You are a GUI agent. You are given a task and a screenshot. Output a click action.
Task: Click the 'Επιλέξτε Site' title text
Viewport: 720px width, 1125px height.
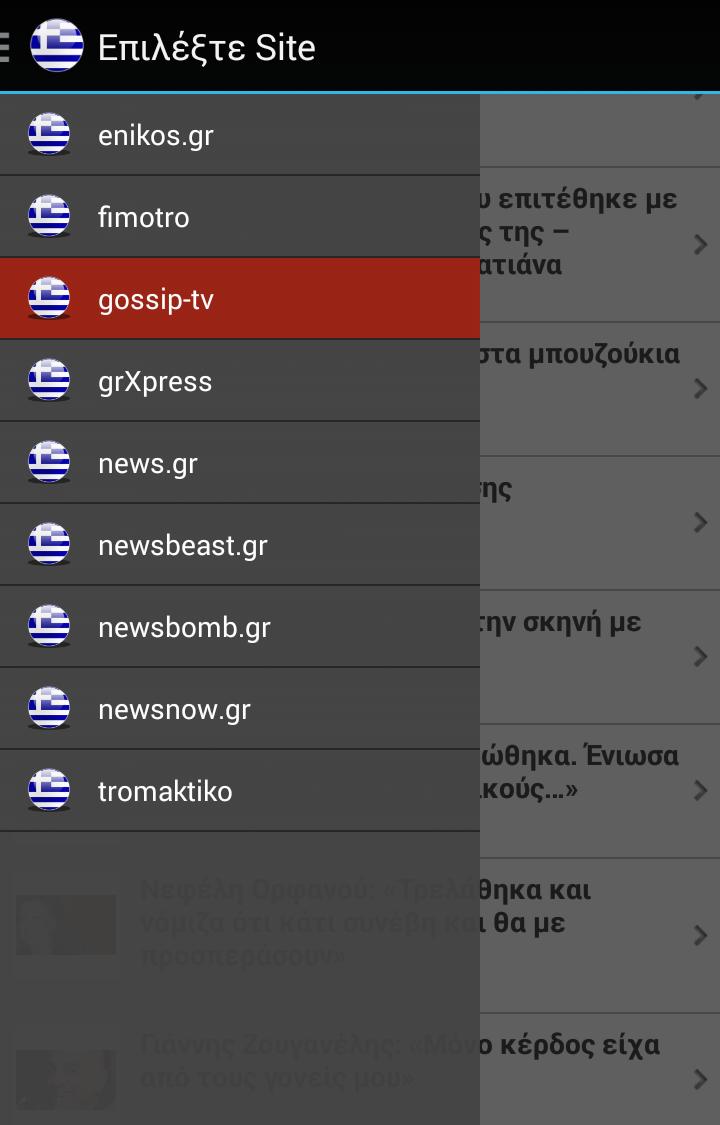click(x=205, y=46)
